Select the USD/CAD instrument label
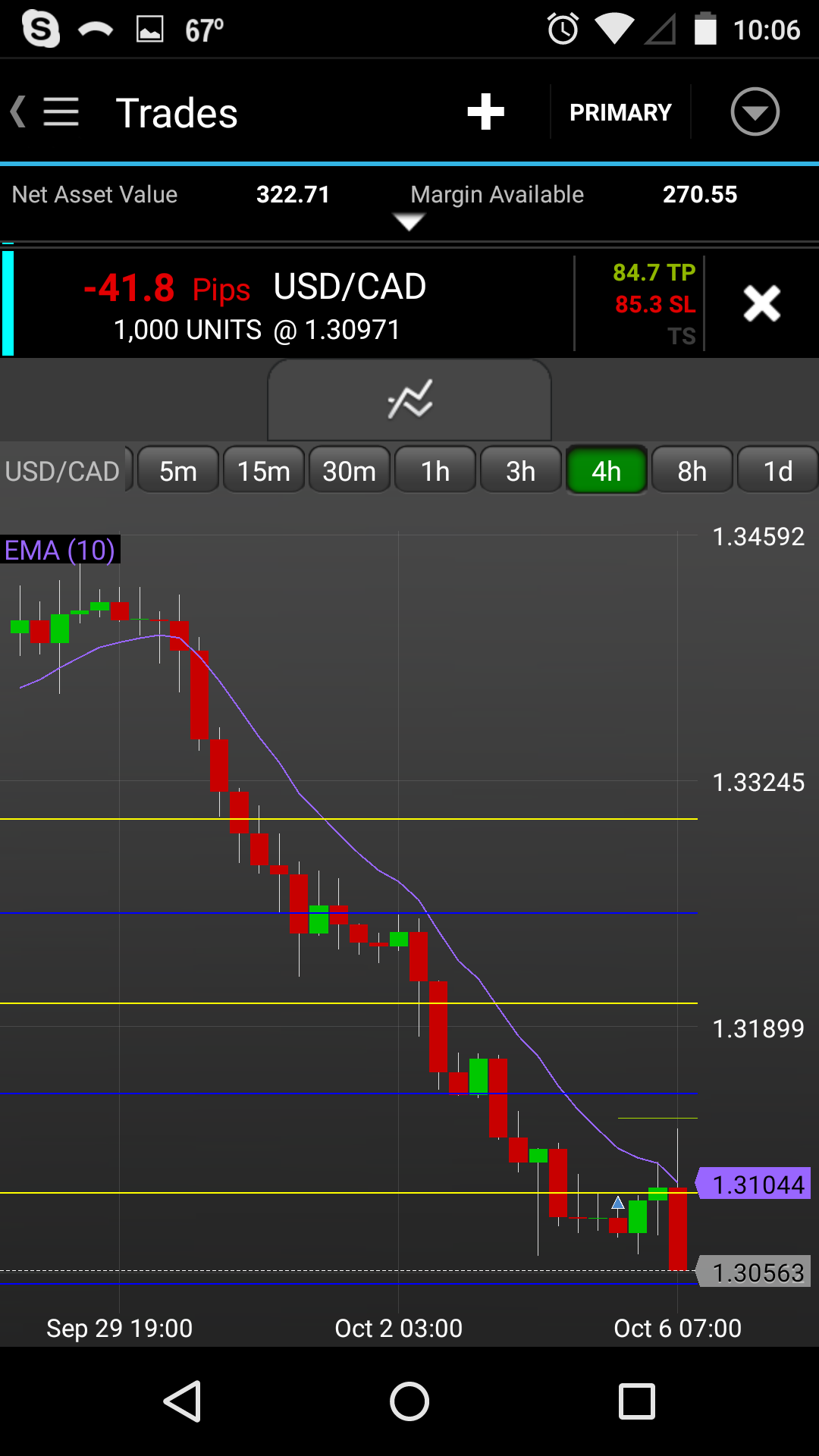The height and width of the screenshot is (1456, 819). coord(63,471)
